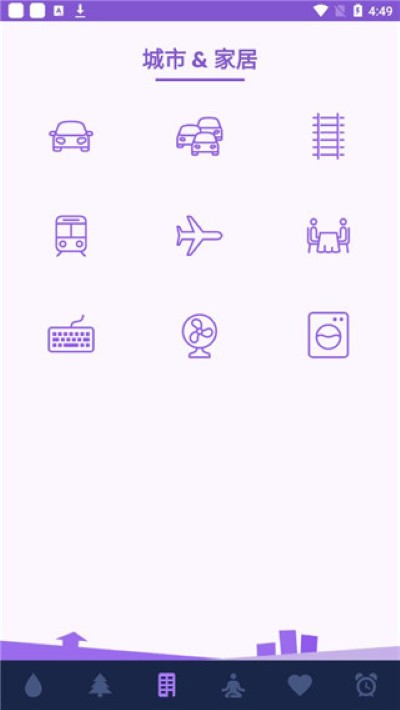Play the restaurant table sound
The image size is (400, 710).
pos(328,235)
